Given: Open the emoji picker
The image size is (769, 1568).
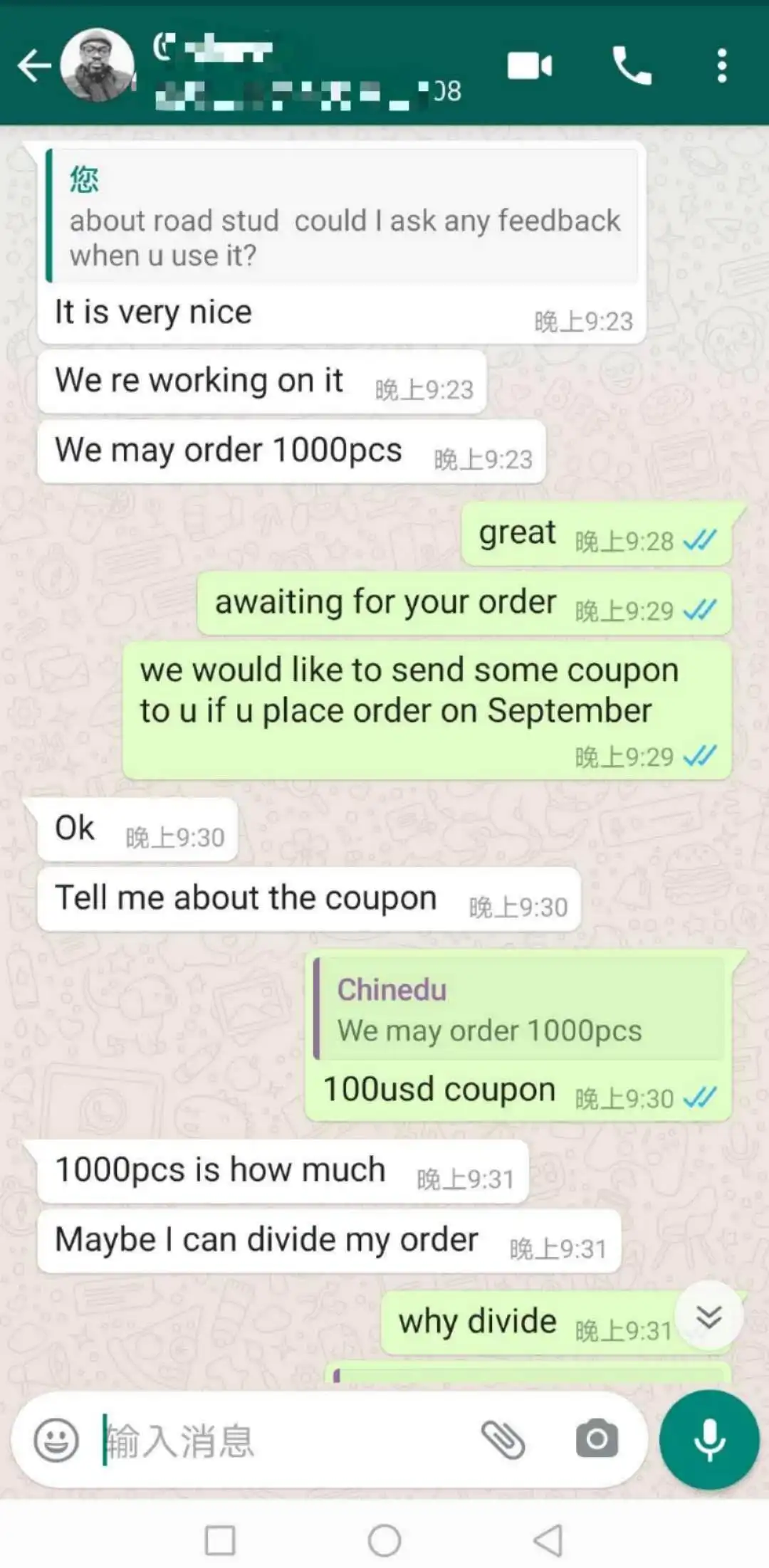Looking at the screenshot, I should click(x=56, y=1440).
